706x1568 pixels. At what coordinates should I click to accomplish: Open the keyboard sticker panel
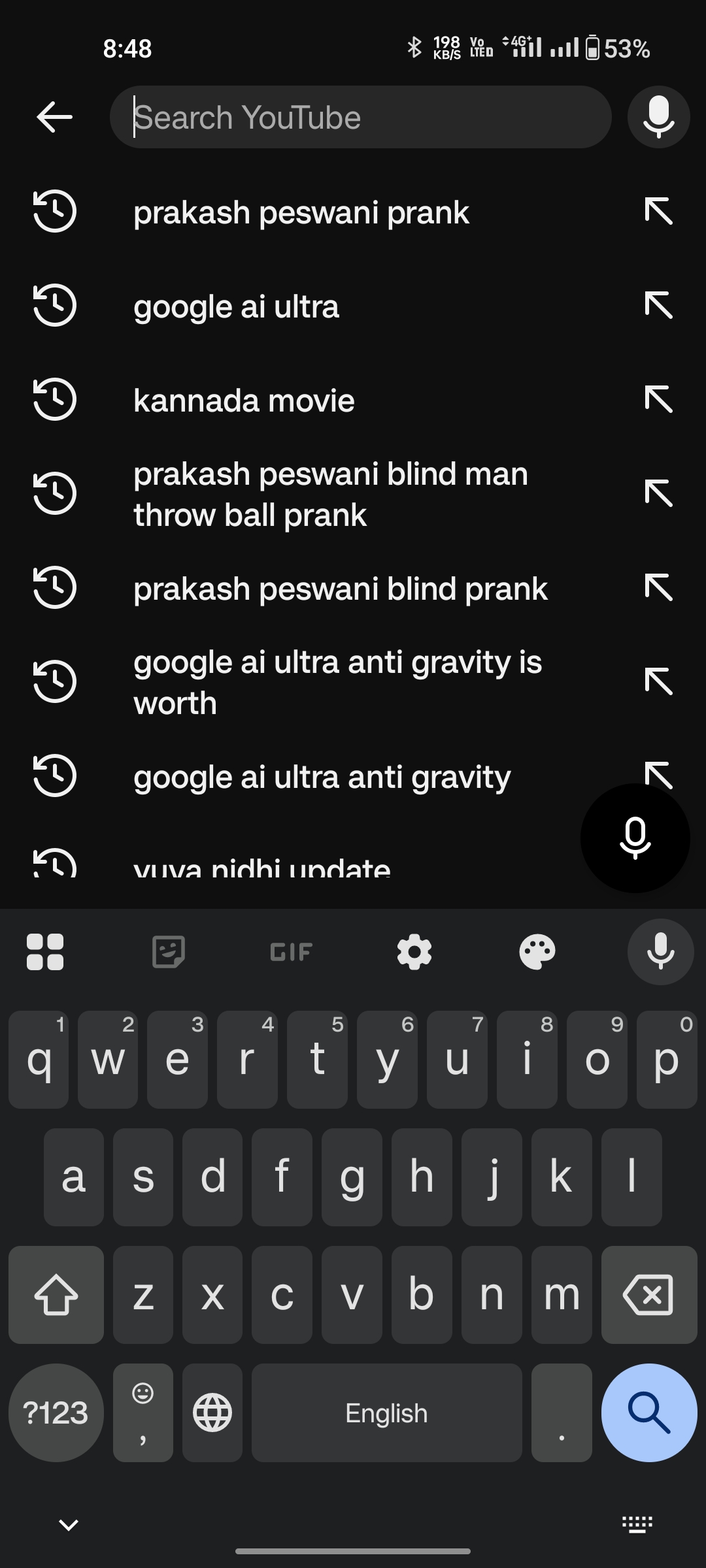coord(168,952)
